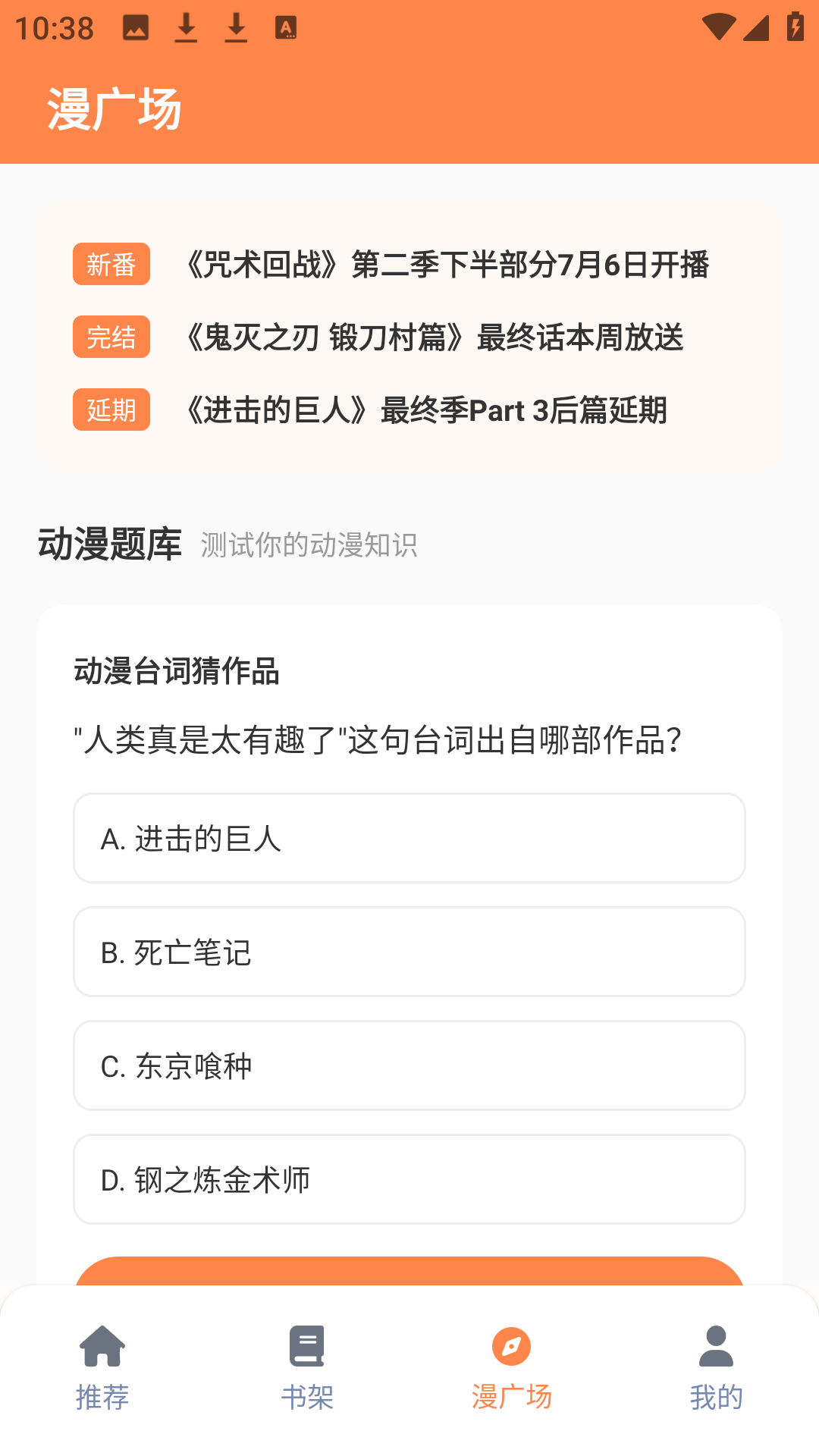Select answer A 进击的巨人

click(x=409, y=838)
